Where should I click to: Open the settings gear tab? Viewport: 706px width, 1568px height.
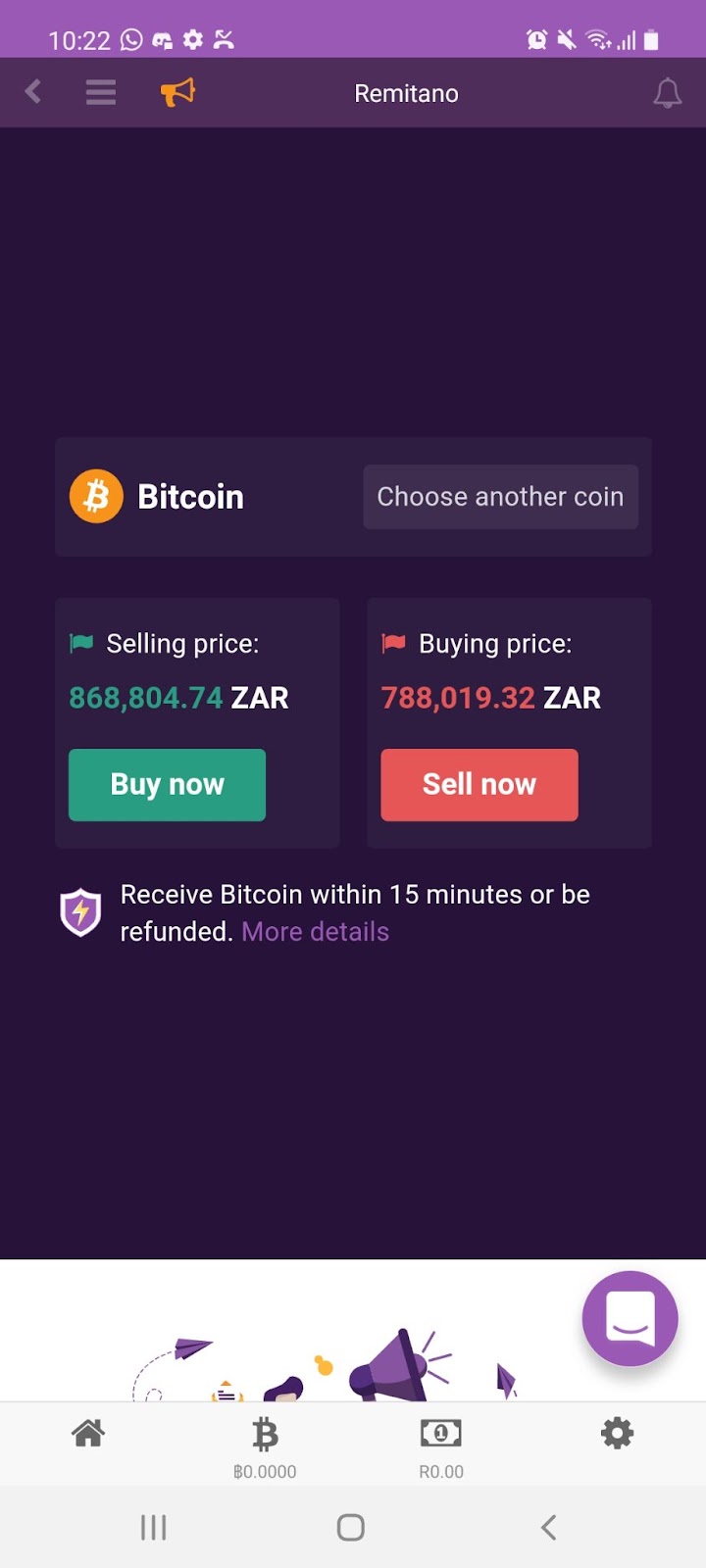(618, 1434)
